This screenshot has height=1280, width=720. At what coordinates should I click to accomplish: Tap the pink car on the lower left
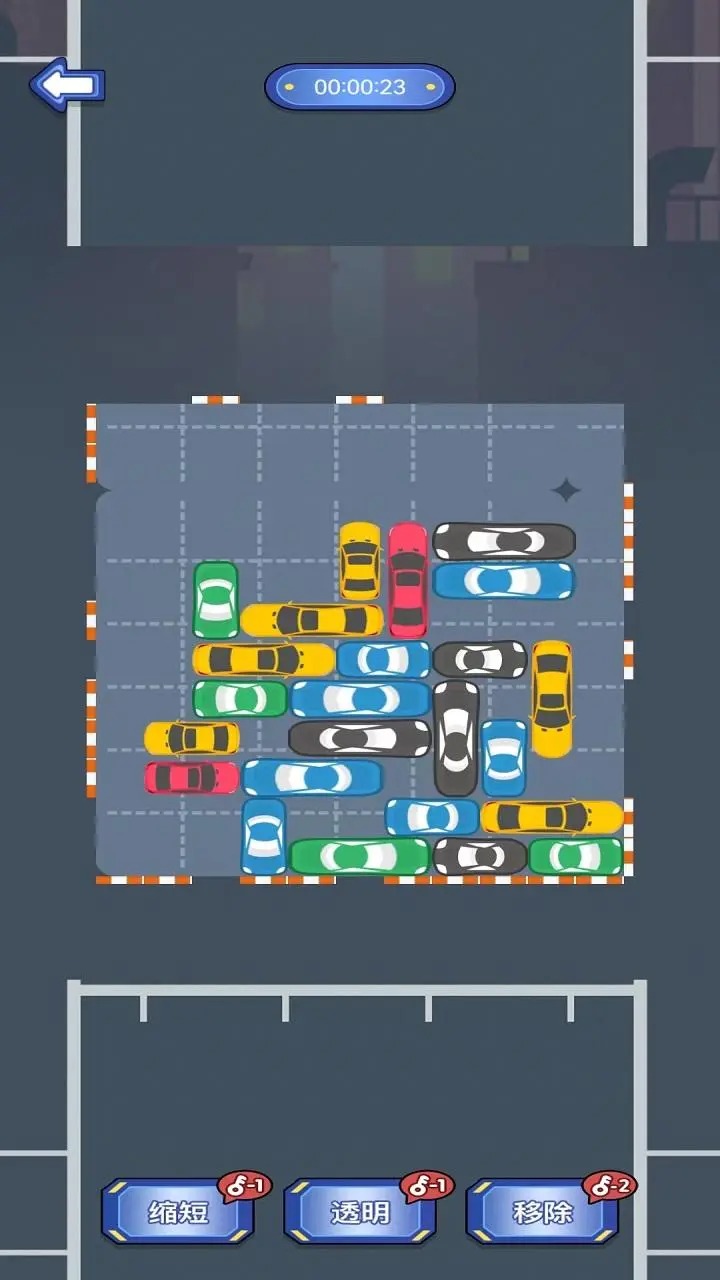[x=190, y=775]
